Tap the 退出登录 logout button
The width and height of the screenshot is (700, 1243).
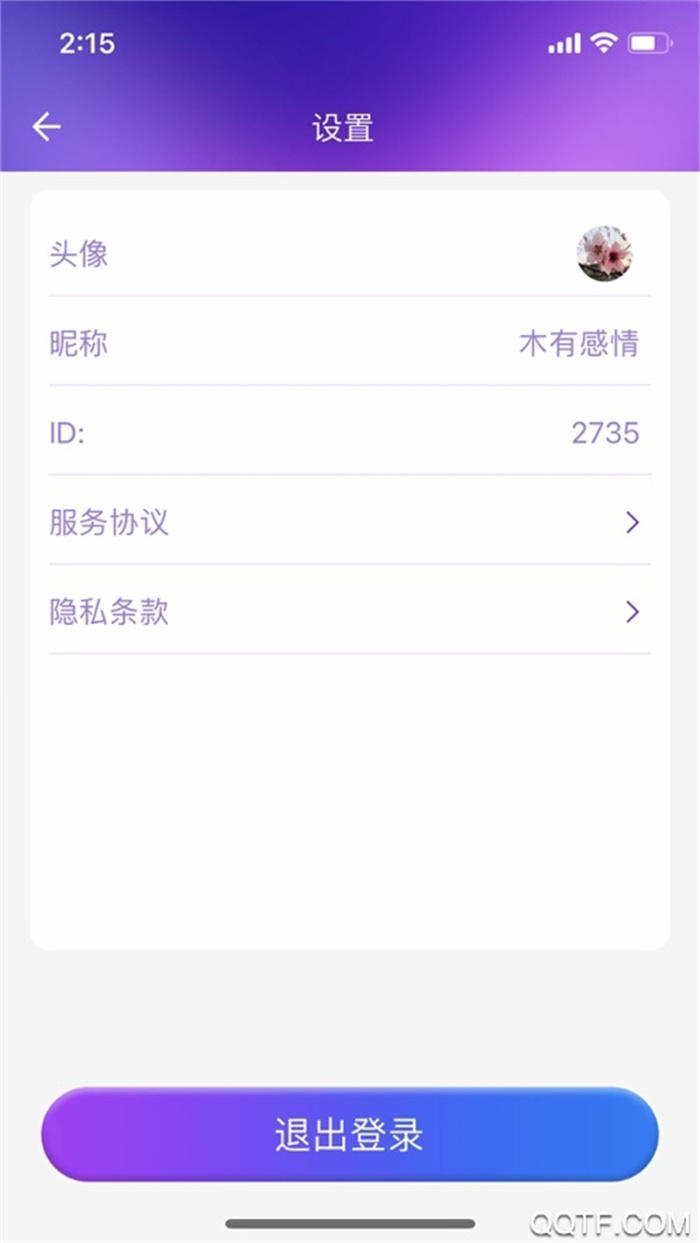[349, 1135]
